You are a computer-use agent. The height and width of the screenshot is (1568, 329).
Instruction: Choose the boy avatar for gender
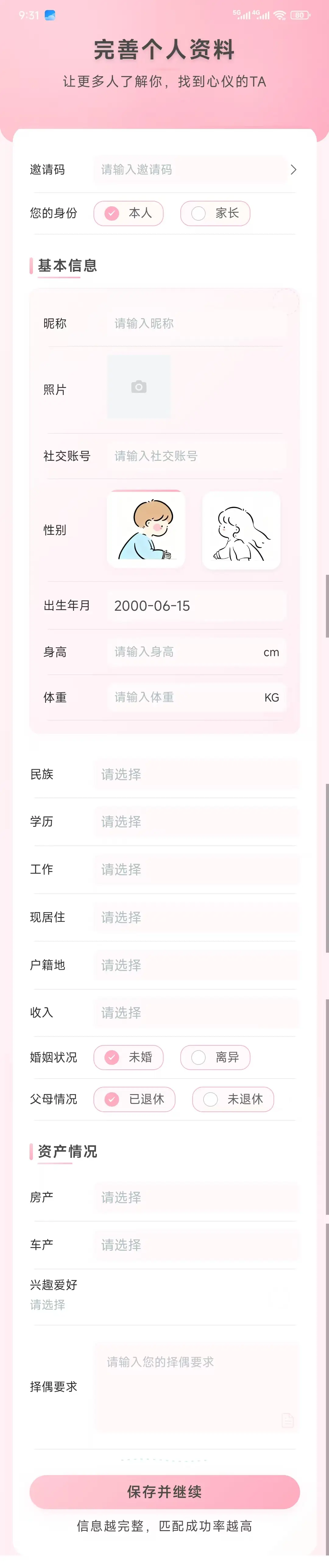[x=146, y=530]
